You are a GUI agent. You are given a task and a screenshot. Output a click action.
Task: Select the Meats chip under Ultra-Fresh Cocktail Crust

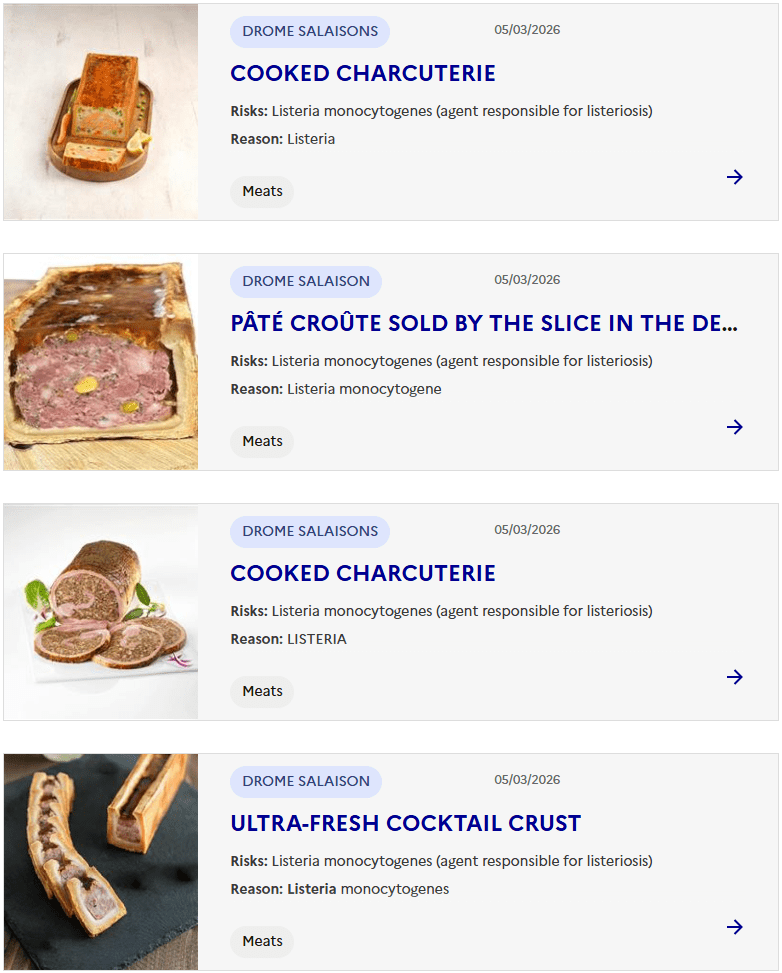pyautogui.click(x=262, y=941)
